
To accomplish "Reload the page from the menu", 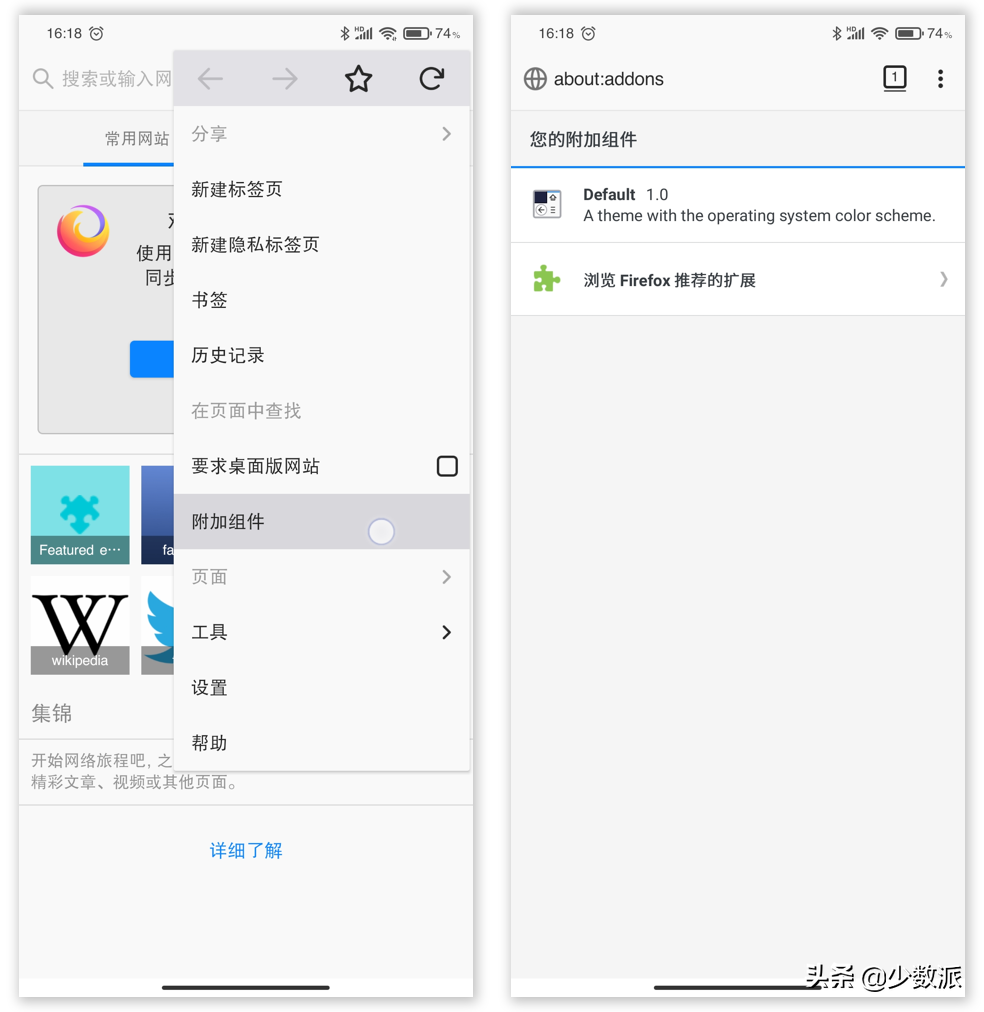I will pos(431,79).
